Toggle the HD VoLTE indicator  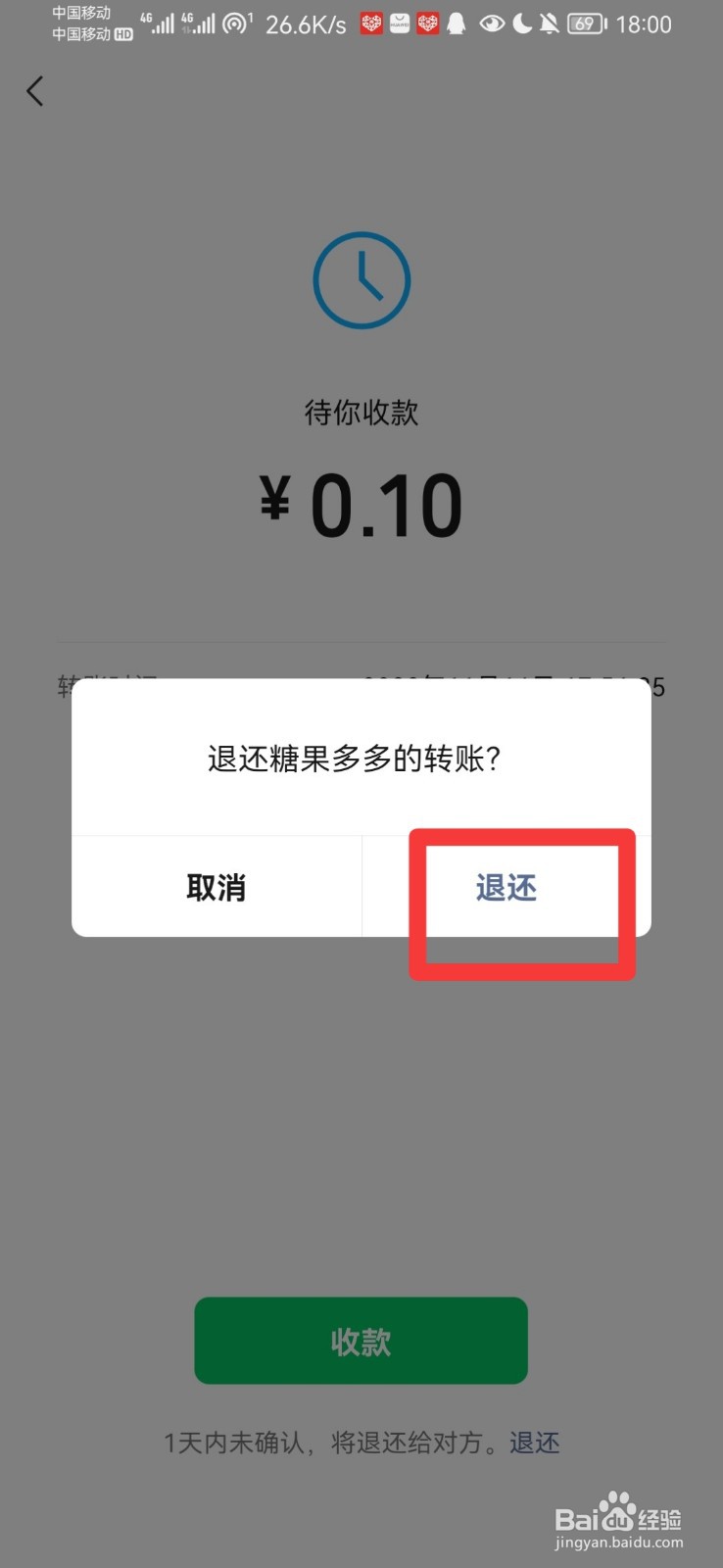121,32
